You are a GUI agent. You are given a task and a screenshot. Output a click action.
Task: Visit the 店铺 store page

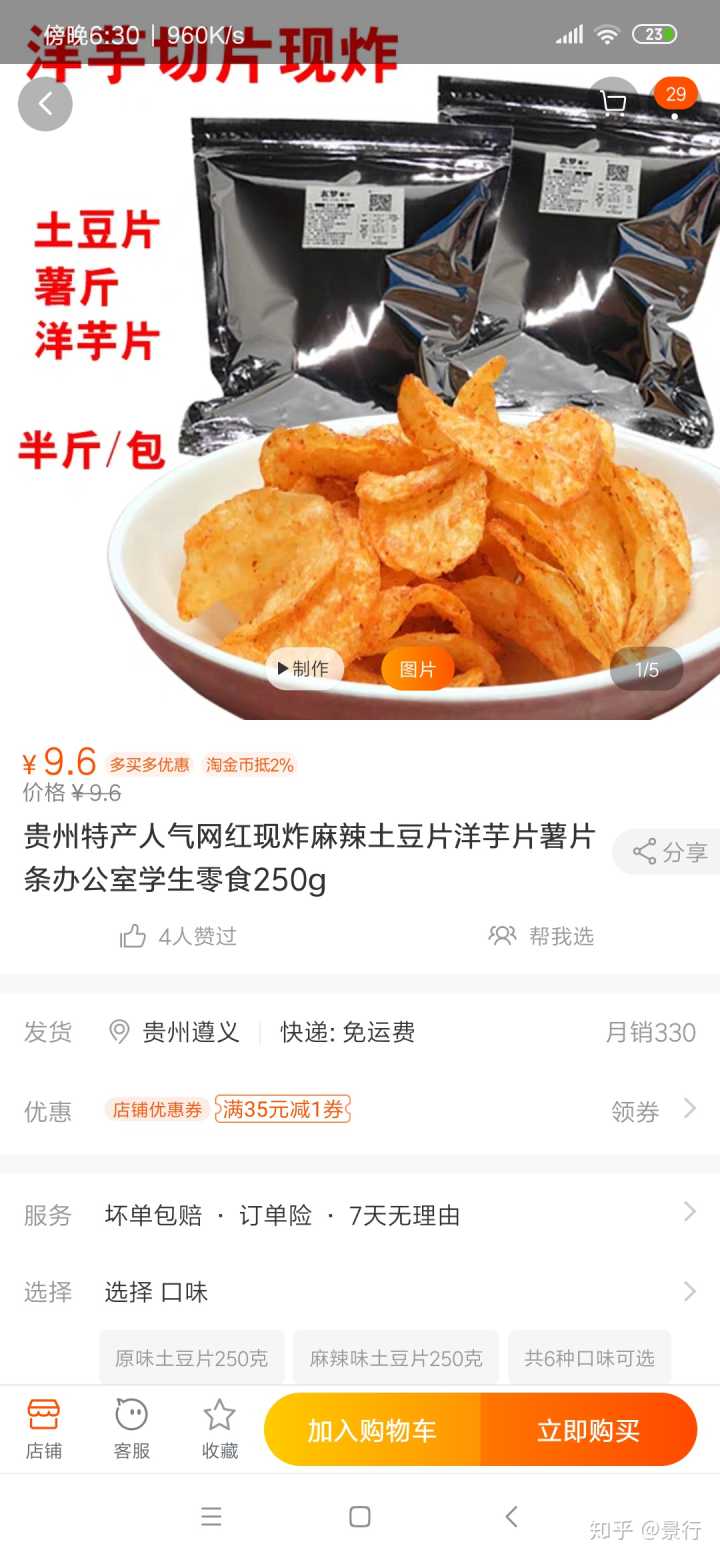tap(44, 1429)
